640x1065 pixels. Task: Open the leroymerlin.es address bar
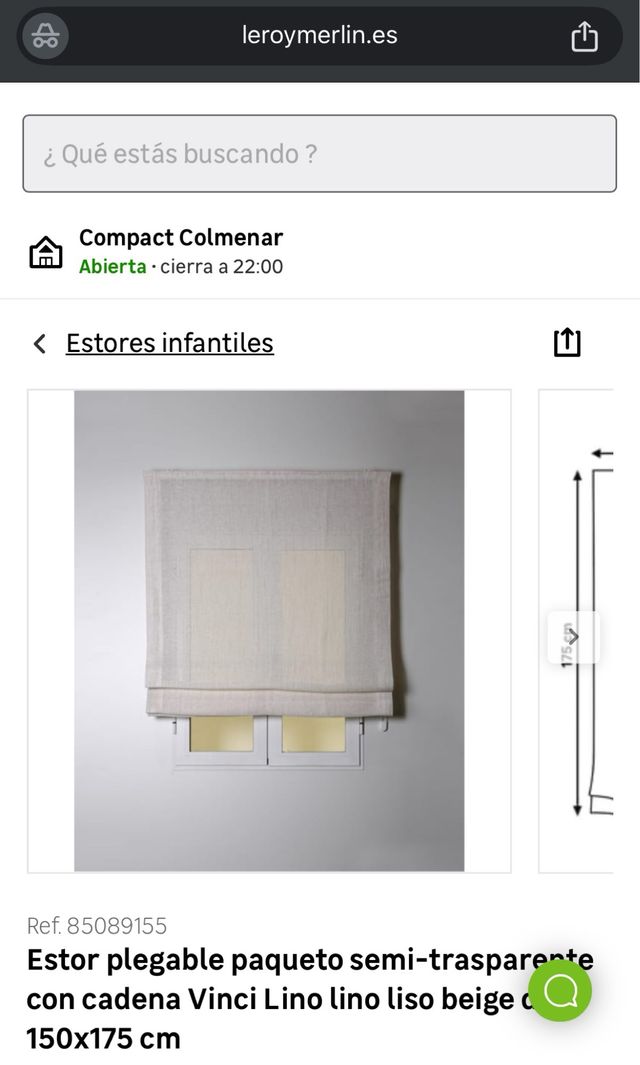coord(319,36)
